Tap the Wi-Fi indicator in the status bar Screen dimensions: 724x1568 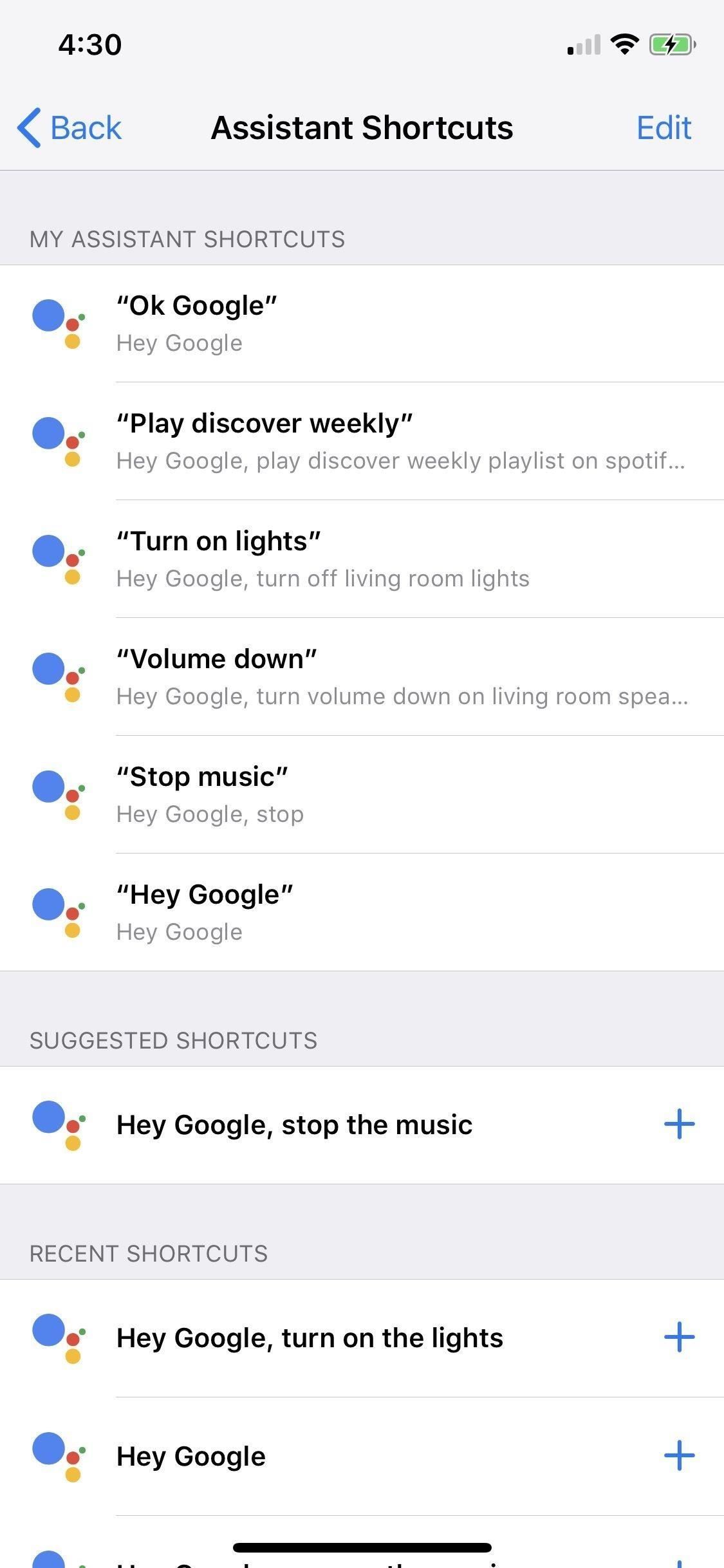[x=623, y=44]
